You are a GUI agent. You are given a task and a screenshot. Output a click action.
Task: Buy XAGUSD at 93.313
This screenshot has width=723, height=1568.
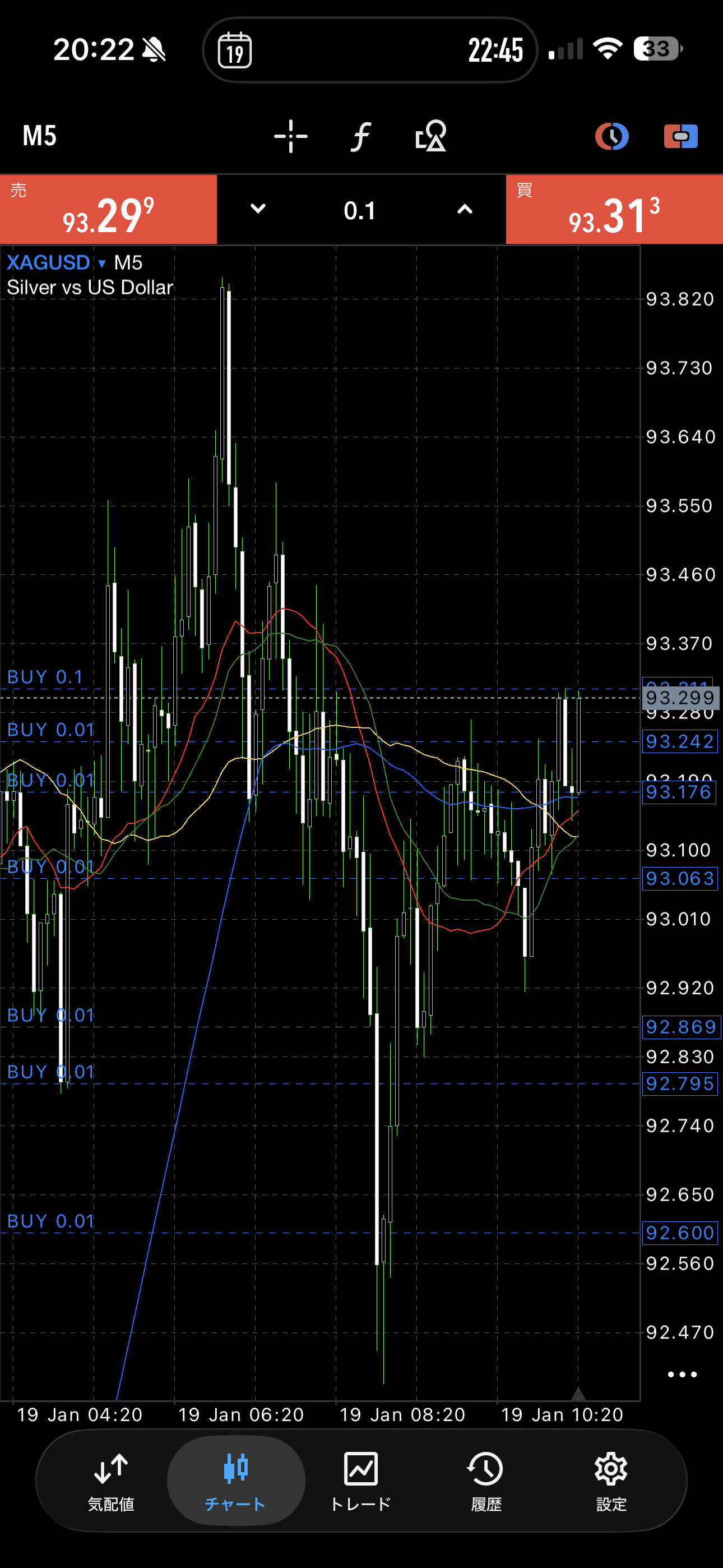click(614, 210)
